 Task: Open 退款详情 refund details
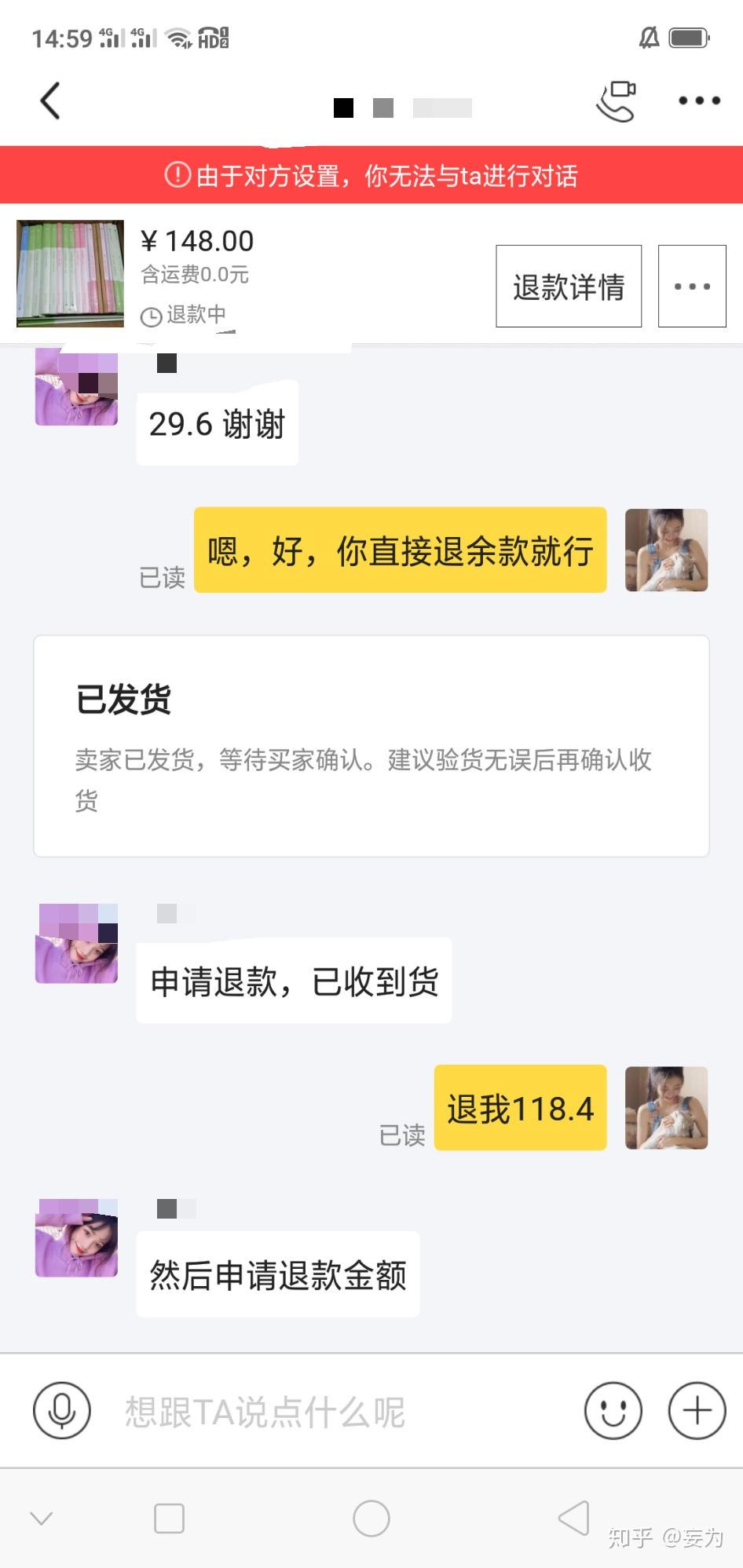click(568, 287)
